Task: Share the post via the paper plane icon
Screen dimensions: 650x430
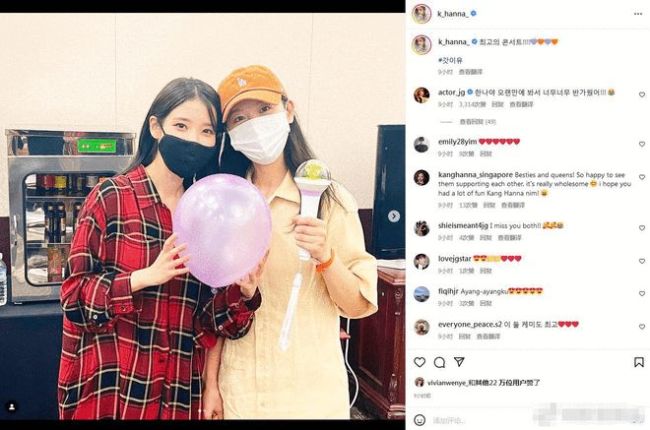Action: (459, 362)
